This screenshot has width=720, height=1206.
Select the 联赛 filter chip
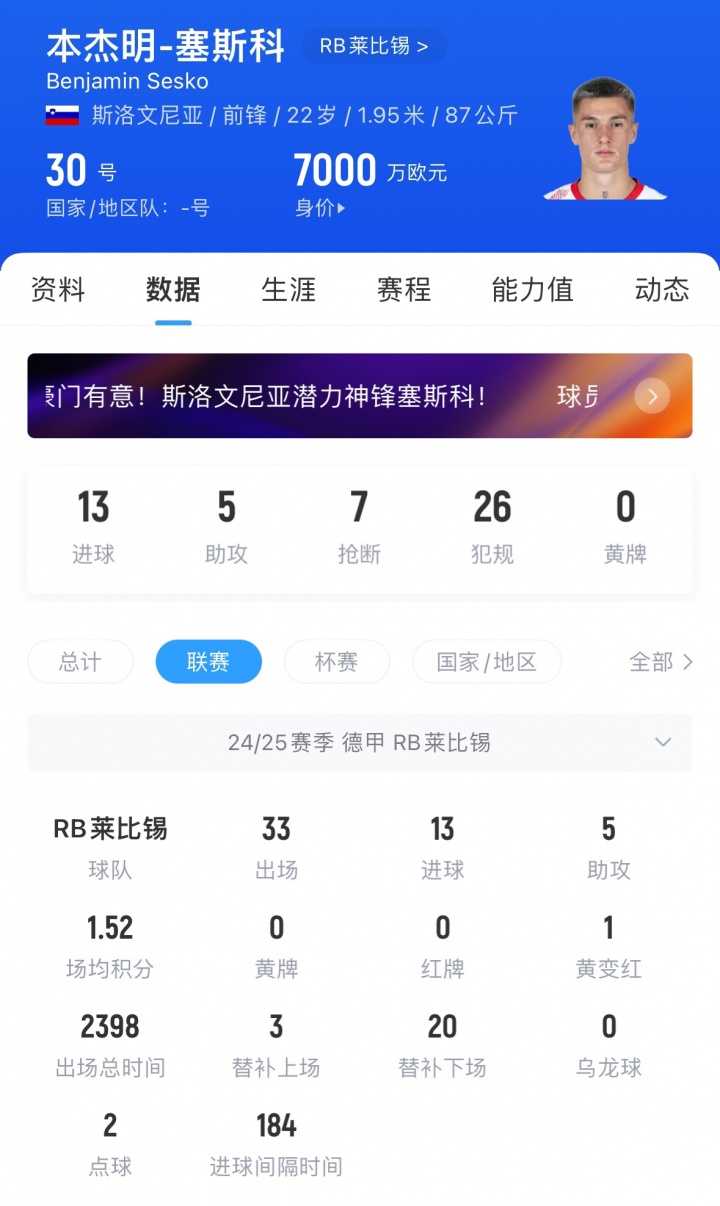208,662
